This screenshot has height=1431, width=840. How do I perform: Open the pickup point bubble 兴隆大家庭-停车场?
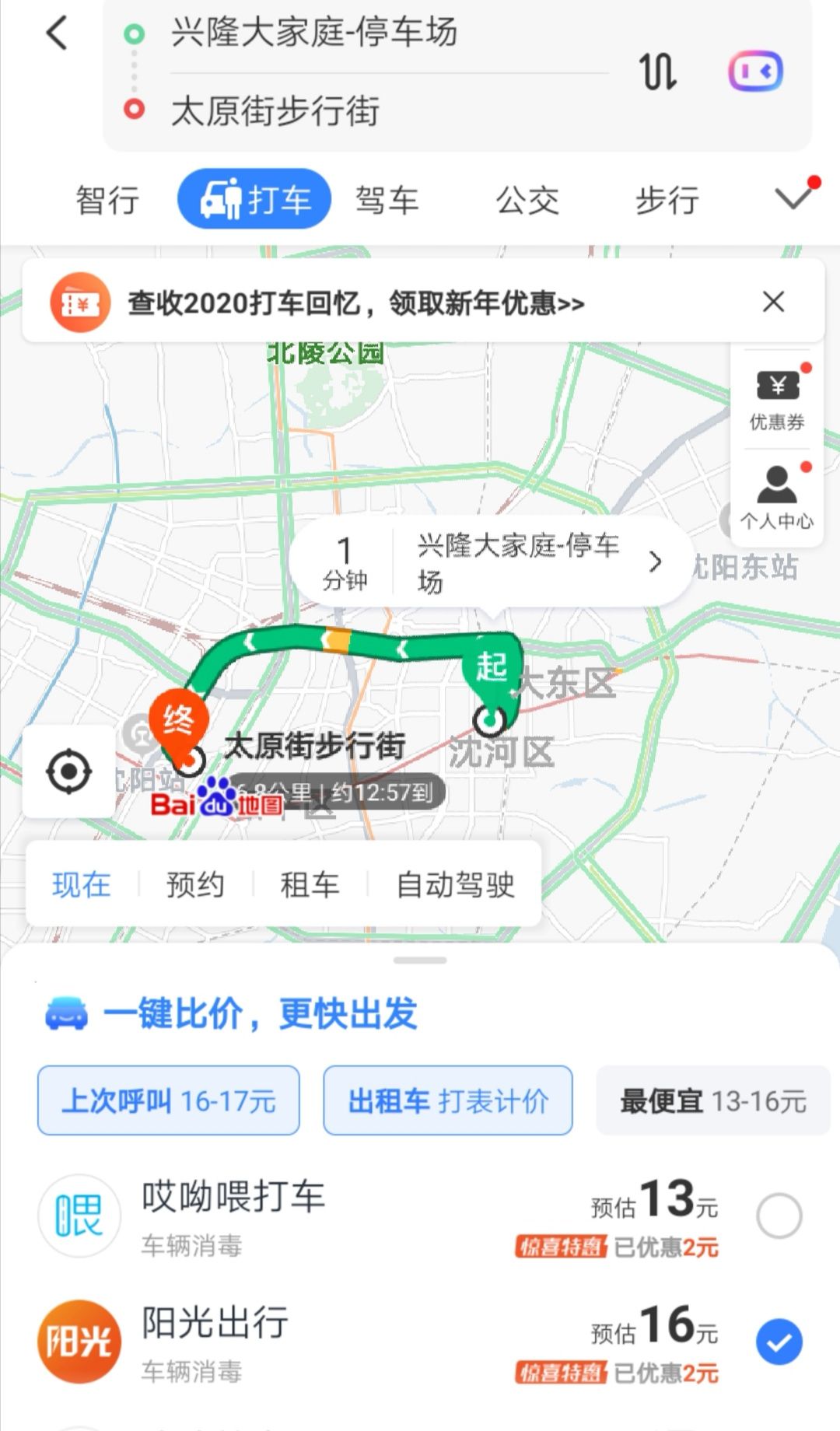(x=490, y=563)
